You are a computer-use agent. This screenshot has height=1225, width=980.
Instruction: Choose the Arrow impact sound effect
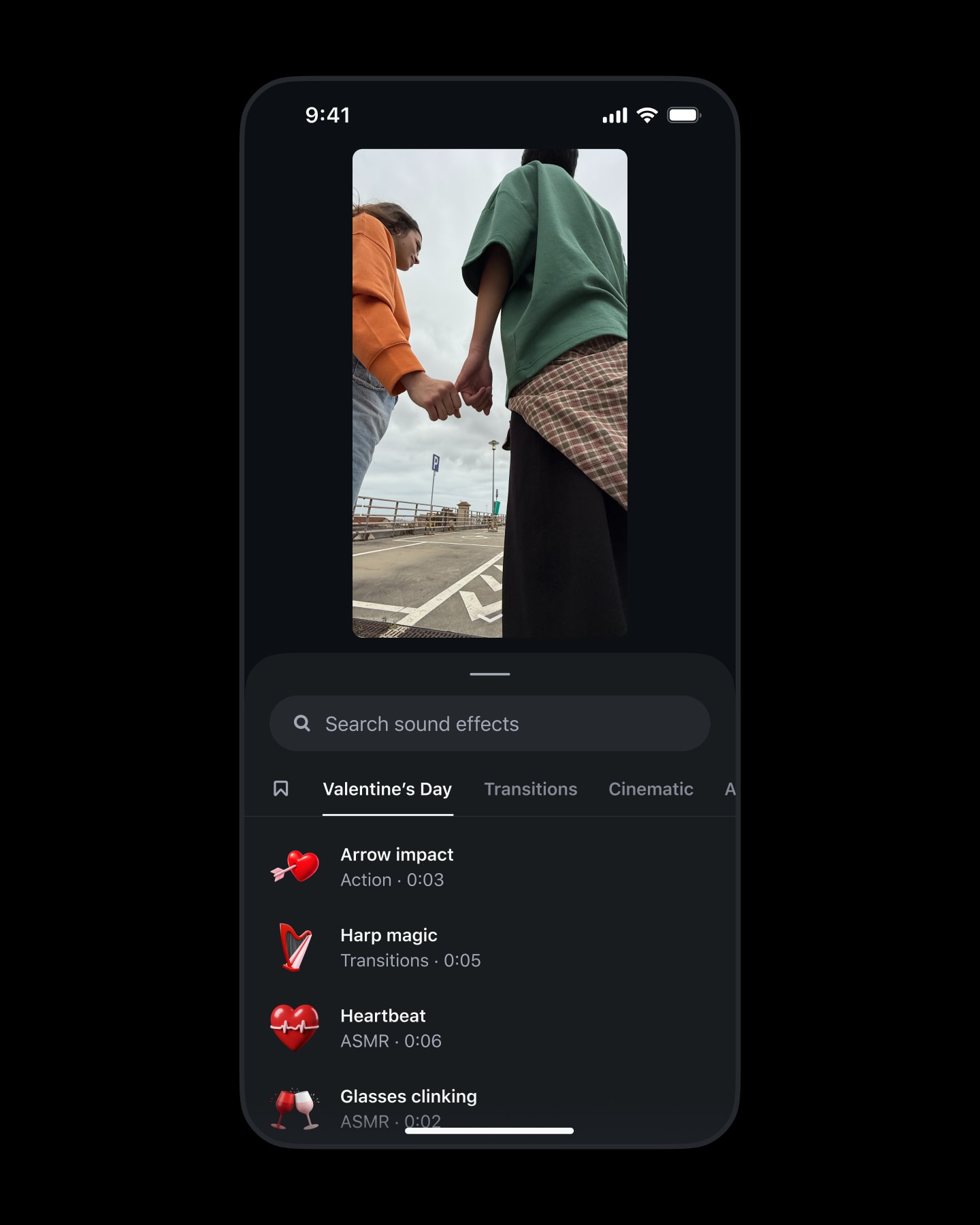click(397, 866)
